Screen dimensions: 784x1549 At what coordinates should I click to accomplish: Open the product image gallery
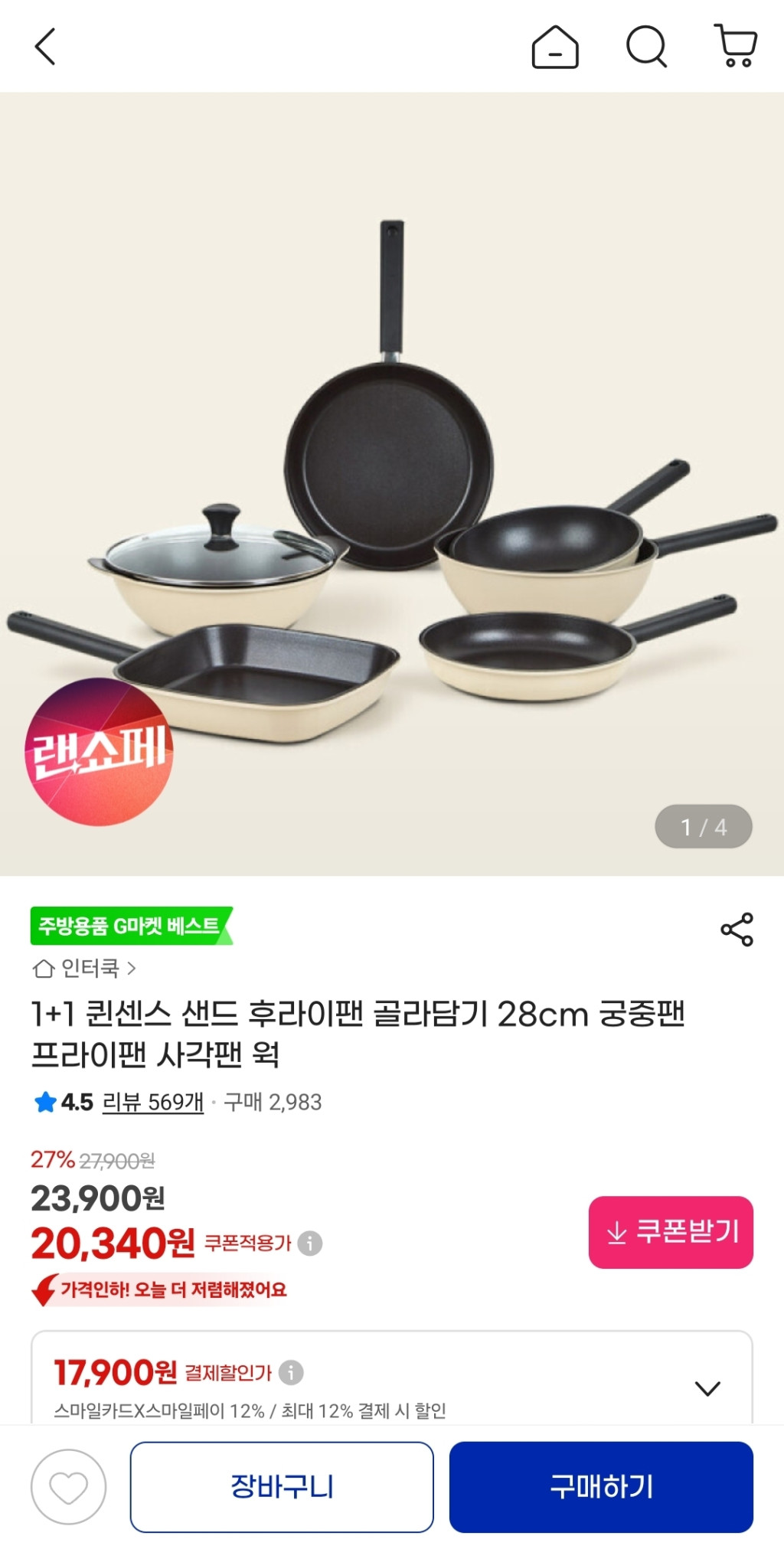tap(392, 484)
